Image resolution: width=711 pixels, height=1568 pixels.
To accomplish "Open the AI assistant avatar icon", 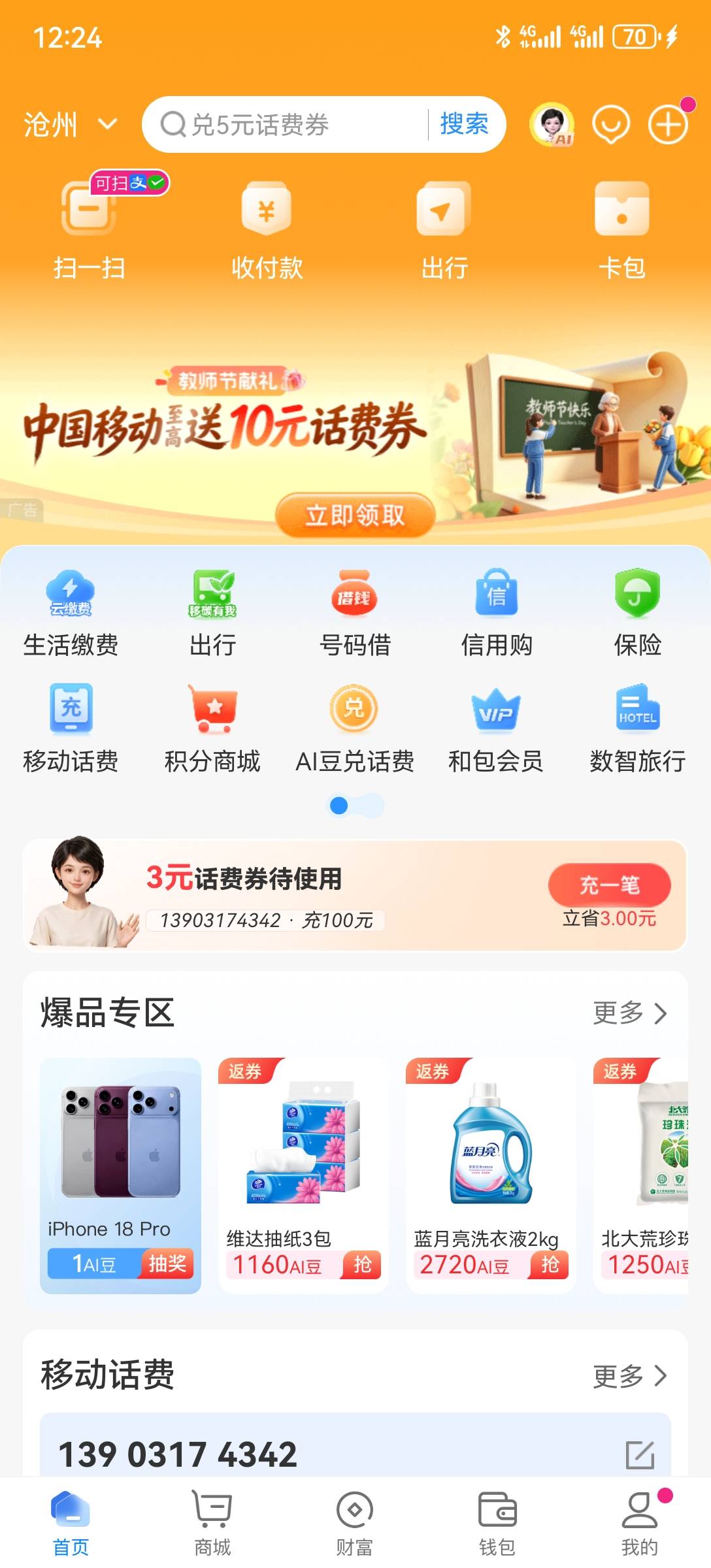I will [x=552, y=124].
